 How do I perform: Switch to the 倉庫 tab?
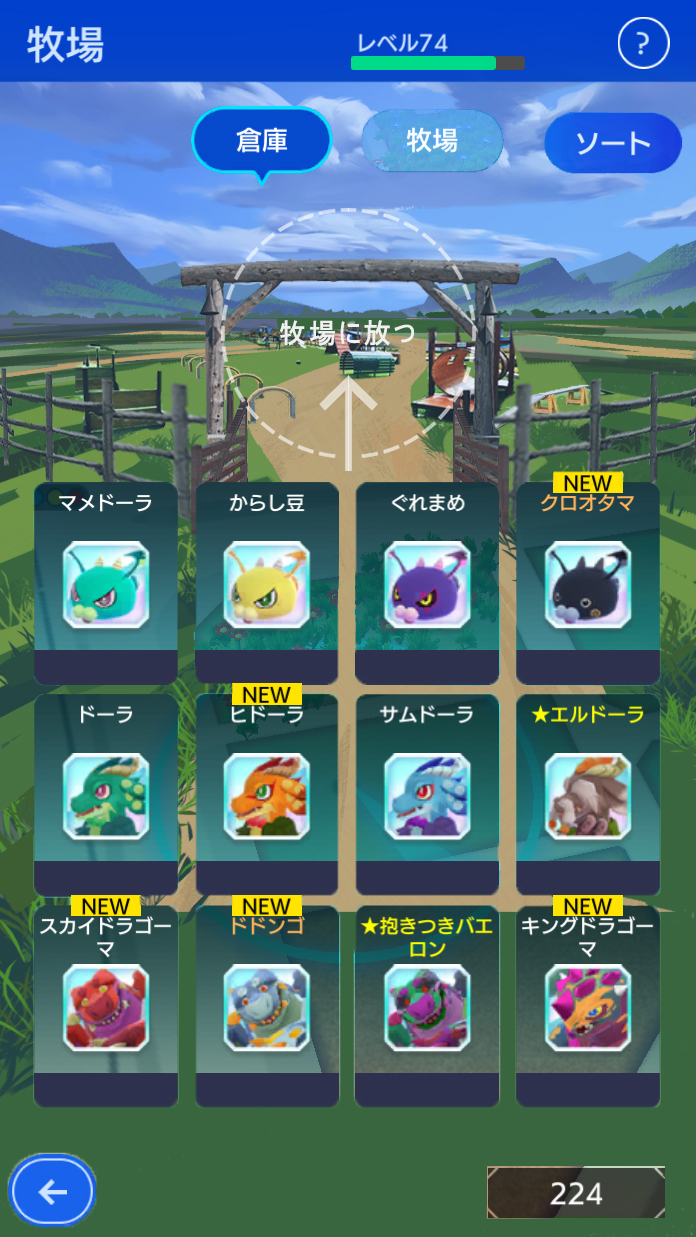click(262, 140)
